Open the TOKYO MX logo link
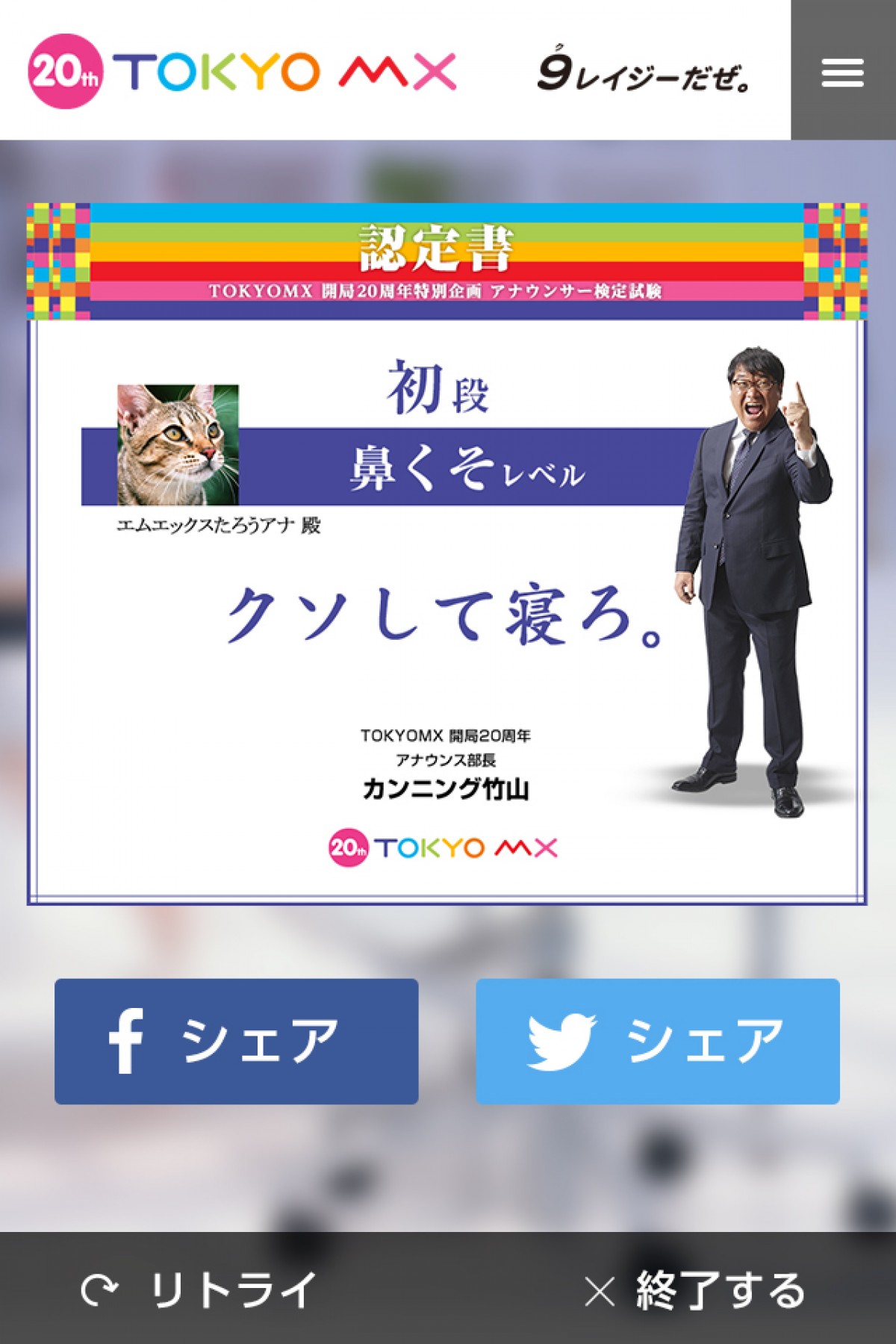This screenshot has height=1344, width=896. point(243,72)
